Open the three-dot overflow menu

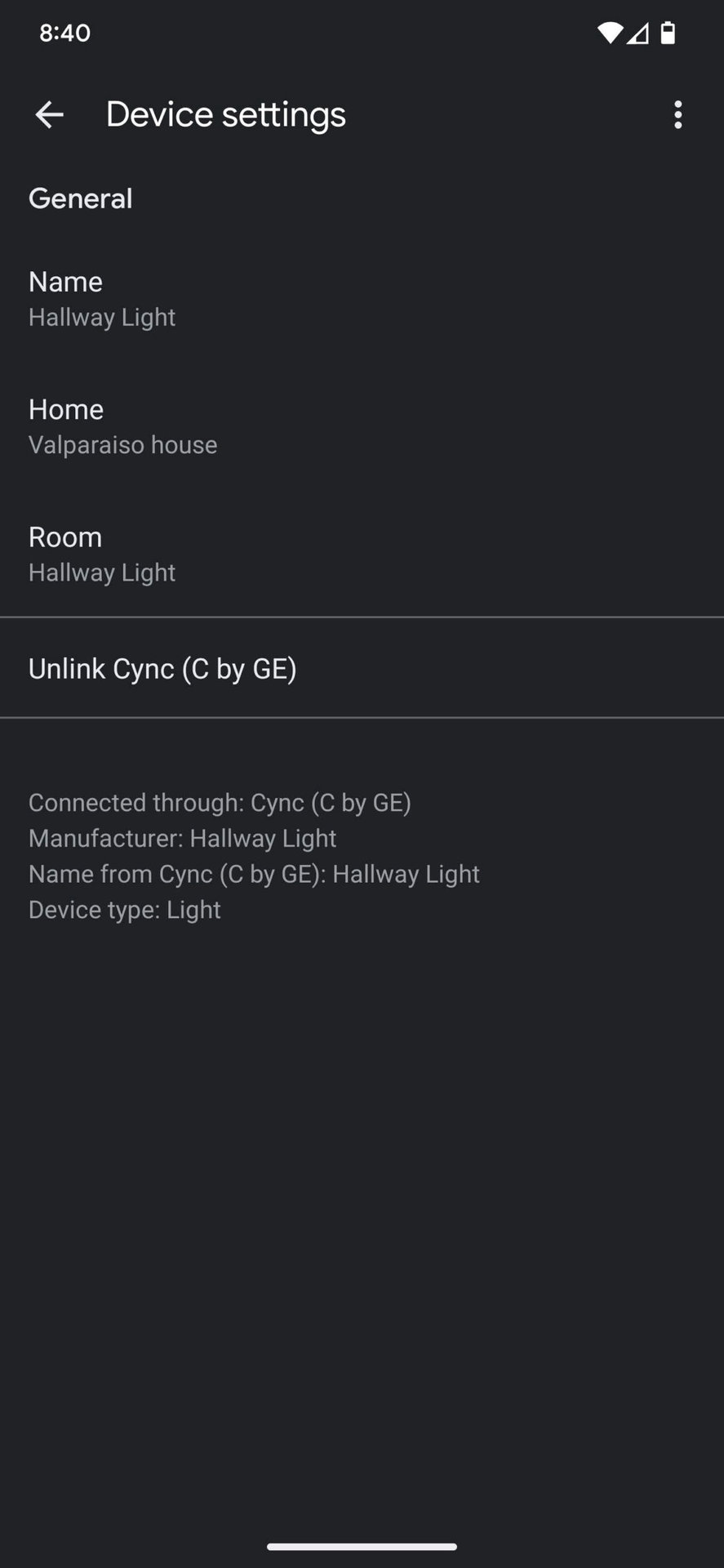(677, 114)
